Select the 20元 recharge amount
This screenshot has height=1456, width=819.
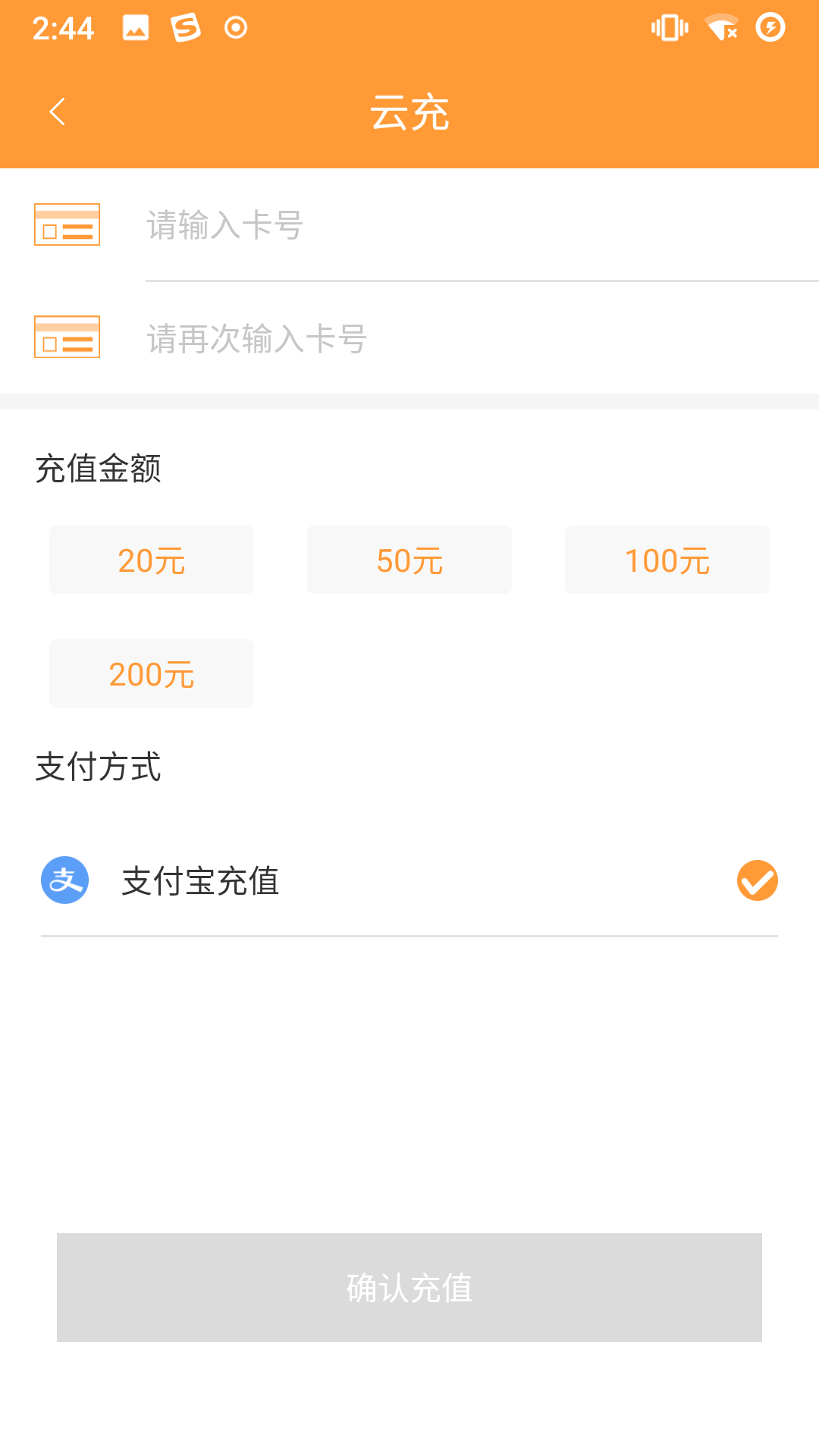point(152,560)
